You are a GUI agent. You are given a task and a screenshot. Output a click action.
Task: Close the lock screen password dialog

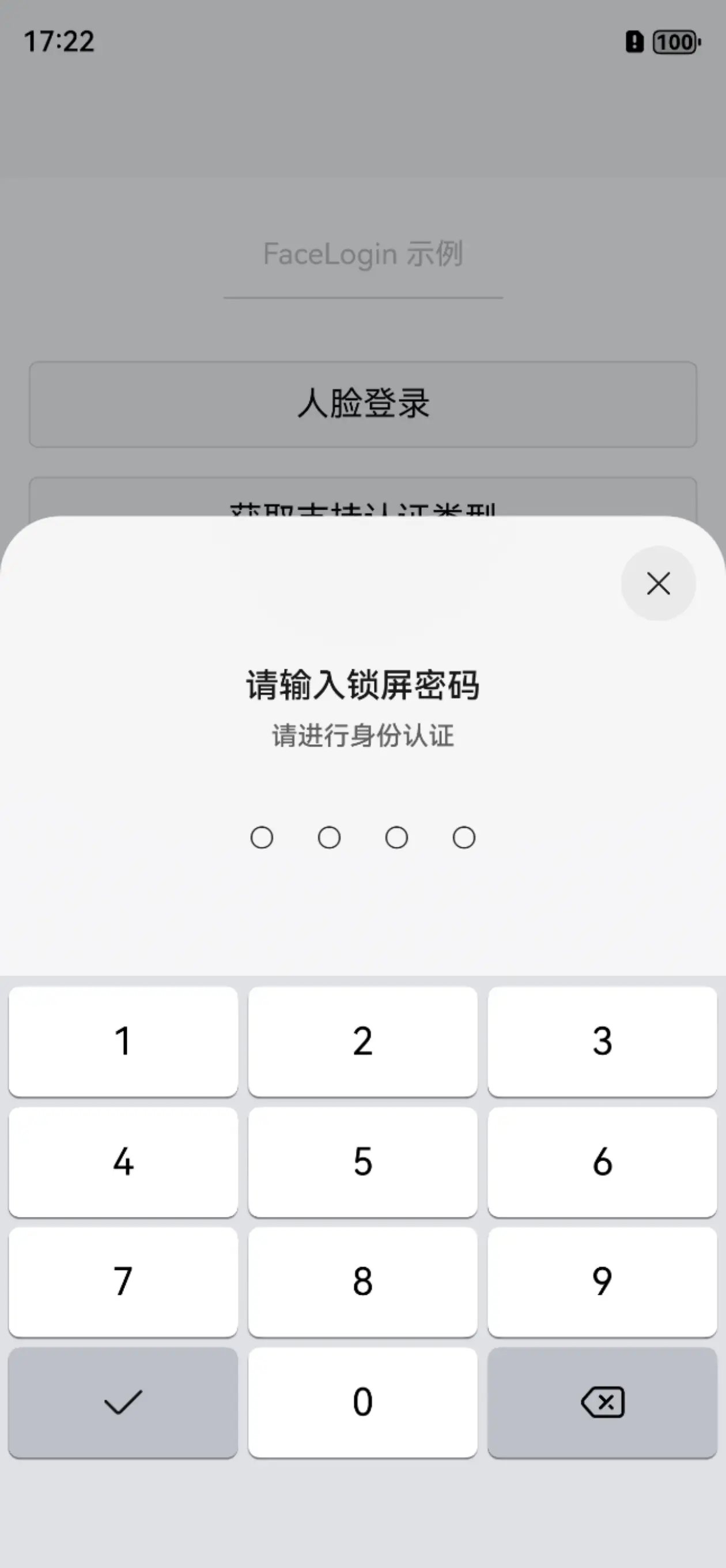point(658,583)
